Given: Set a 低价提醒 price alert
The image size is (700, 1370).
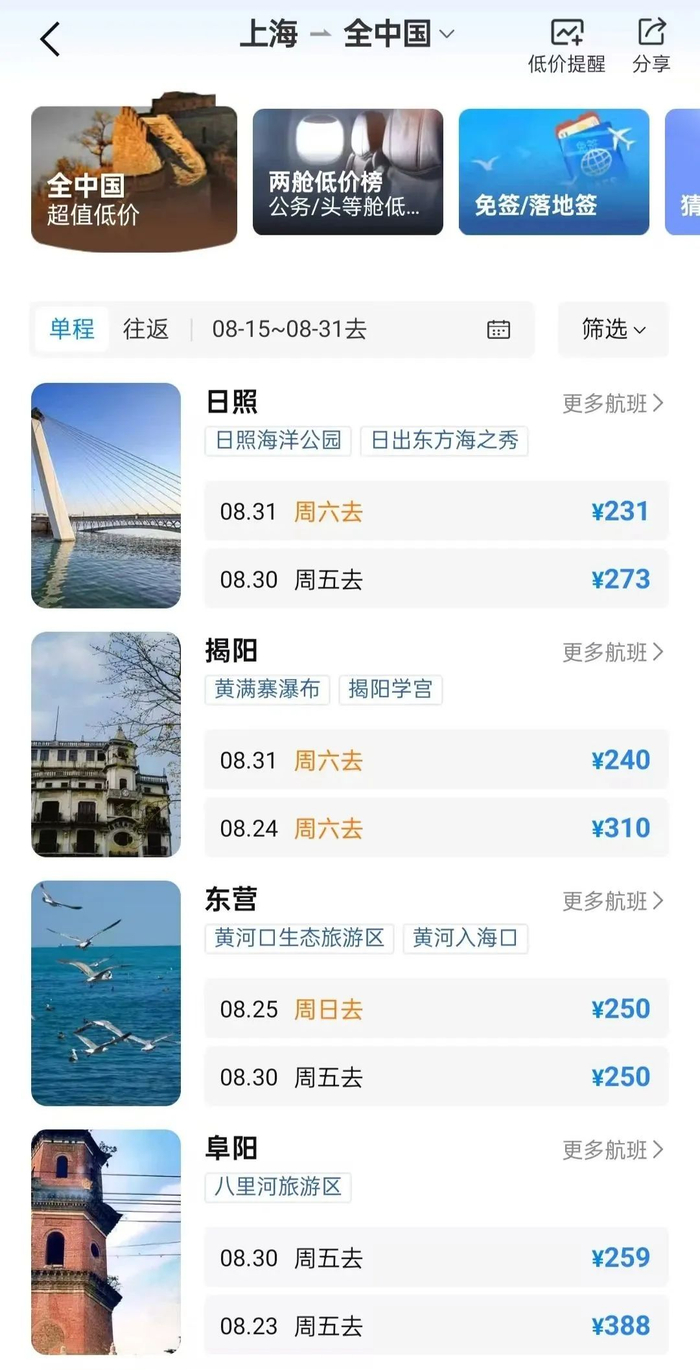Looking at the screenshot, I should pyautogui.click(x=566, y=46).
